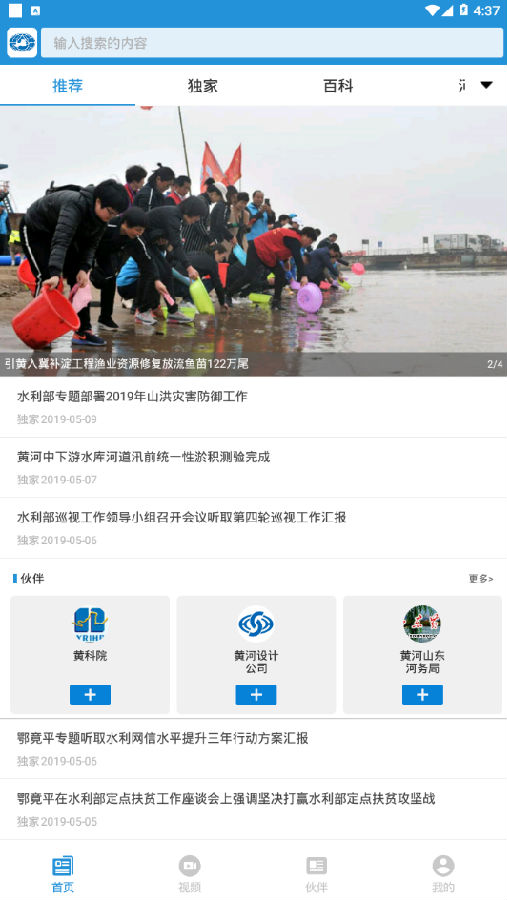Follow 黄河山东河务局 with its plus button

422,695
